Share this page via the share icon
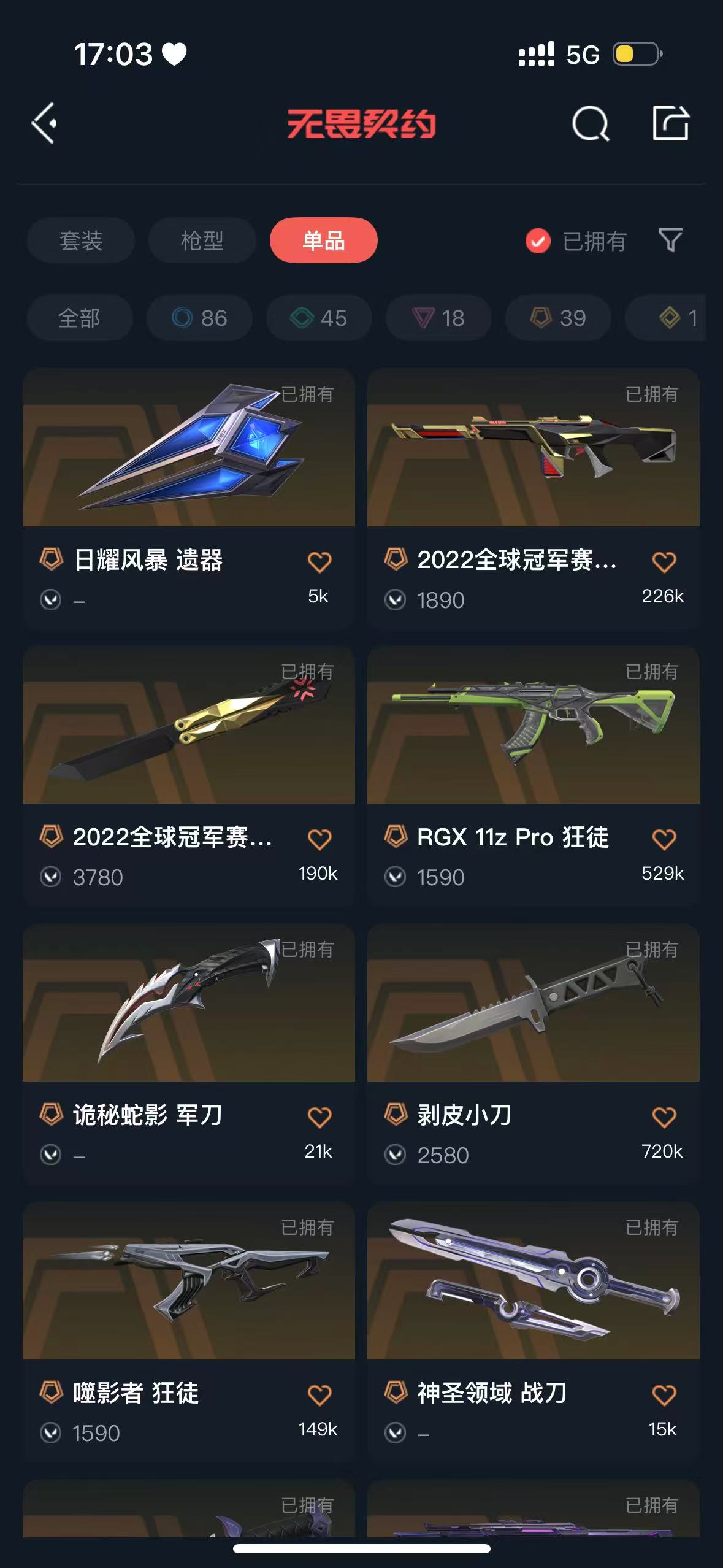The height and width of the screenshot is (1568, 723). [x=670, y=123]
